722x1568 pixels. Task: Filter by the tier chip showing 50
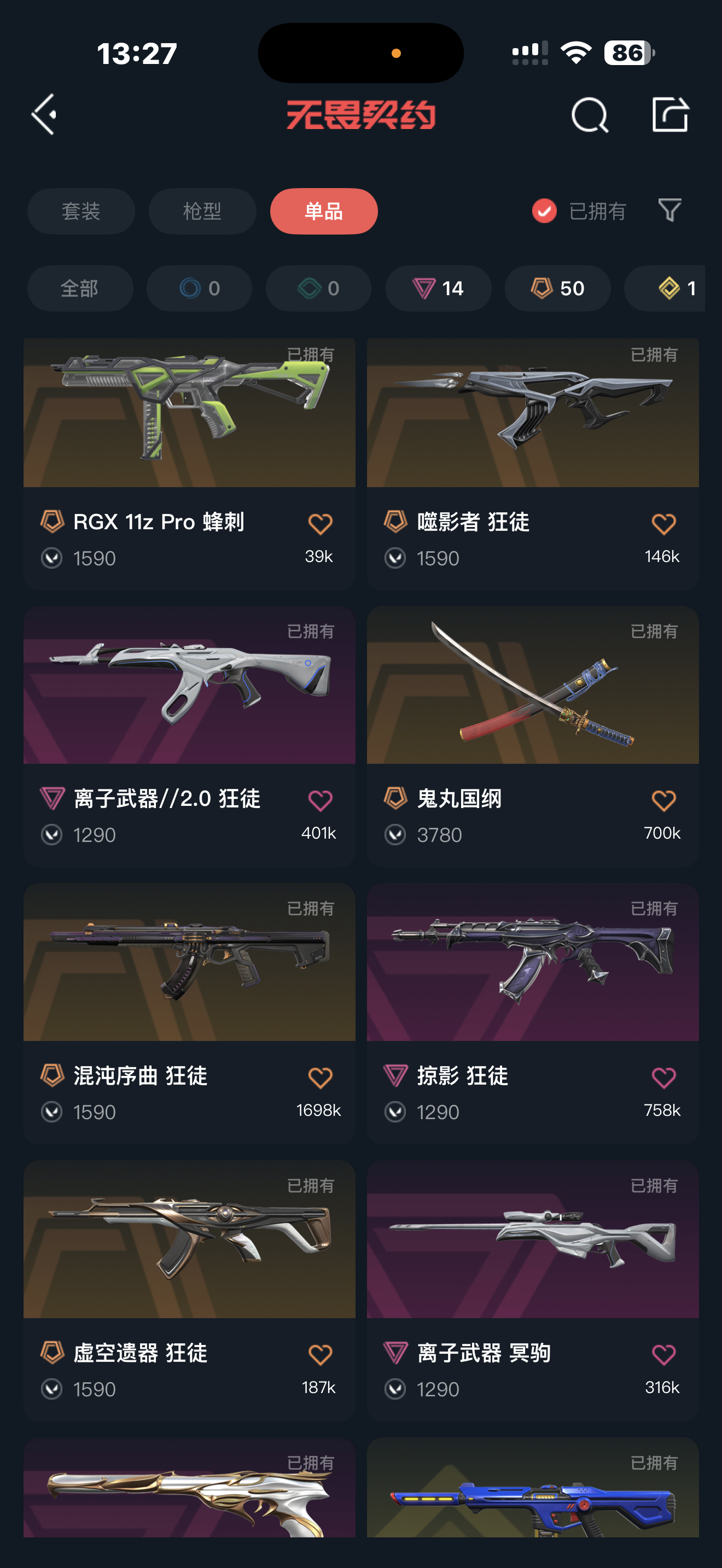[557, 289]
